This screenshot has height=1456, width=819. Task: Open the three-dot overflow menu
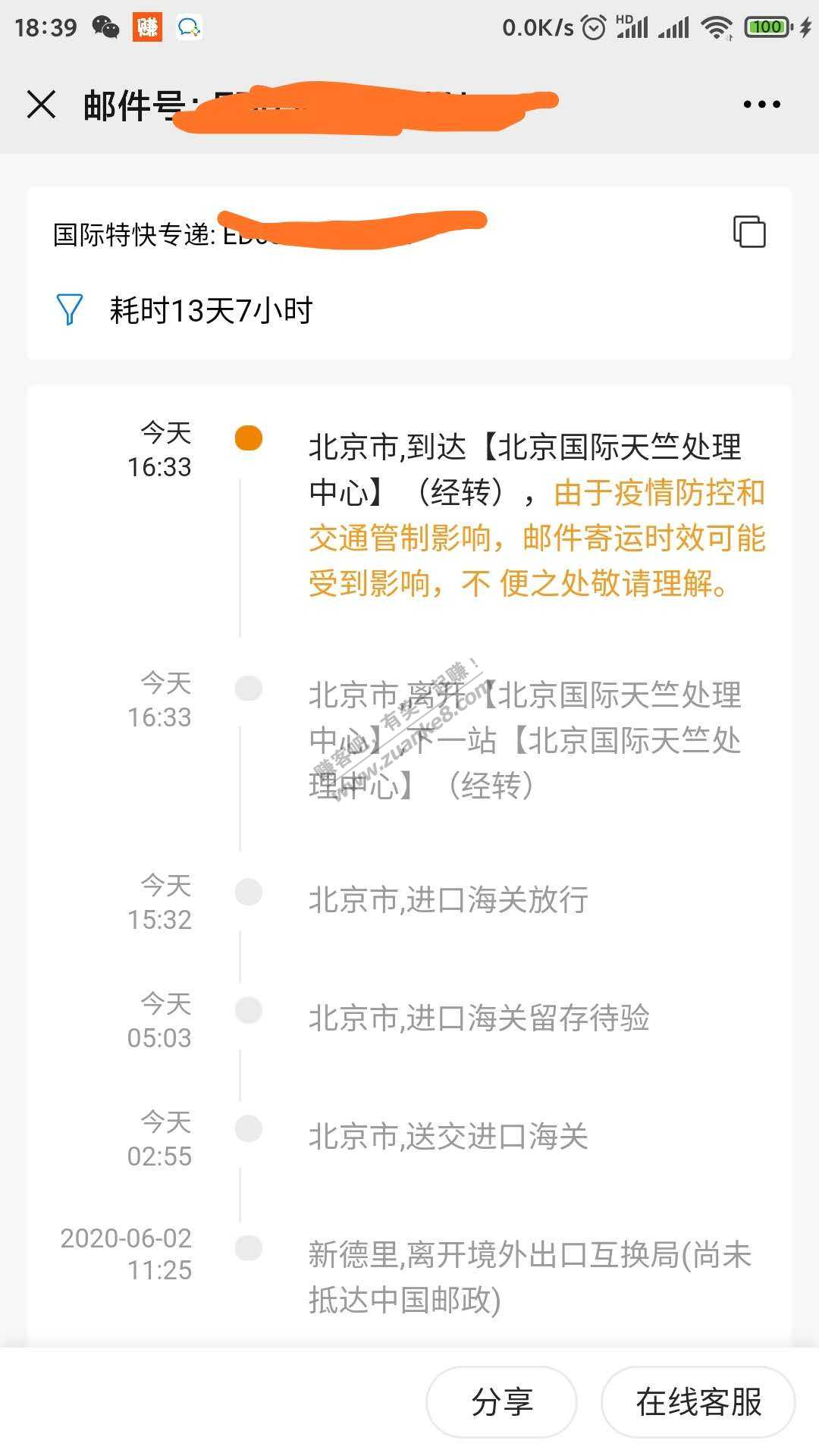click(x=761, y=105)
